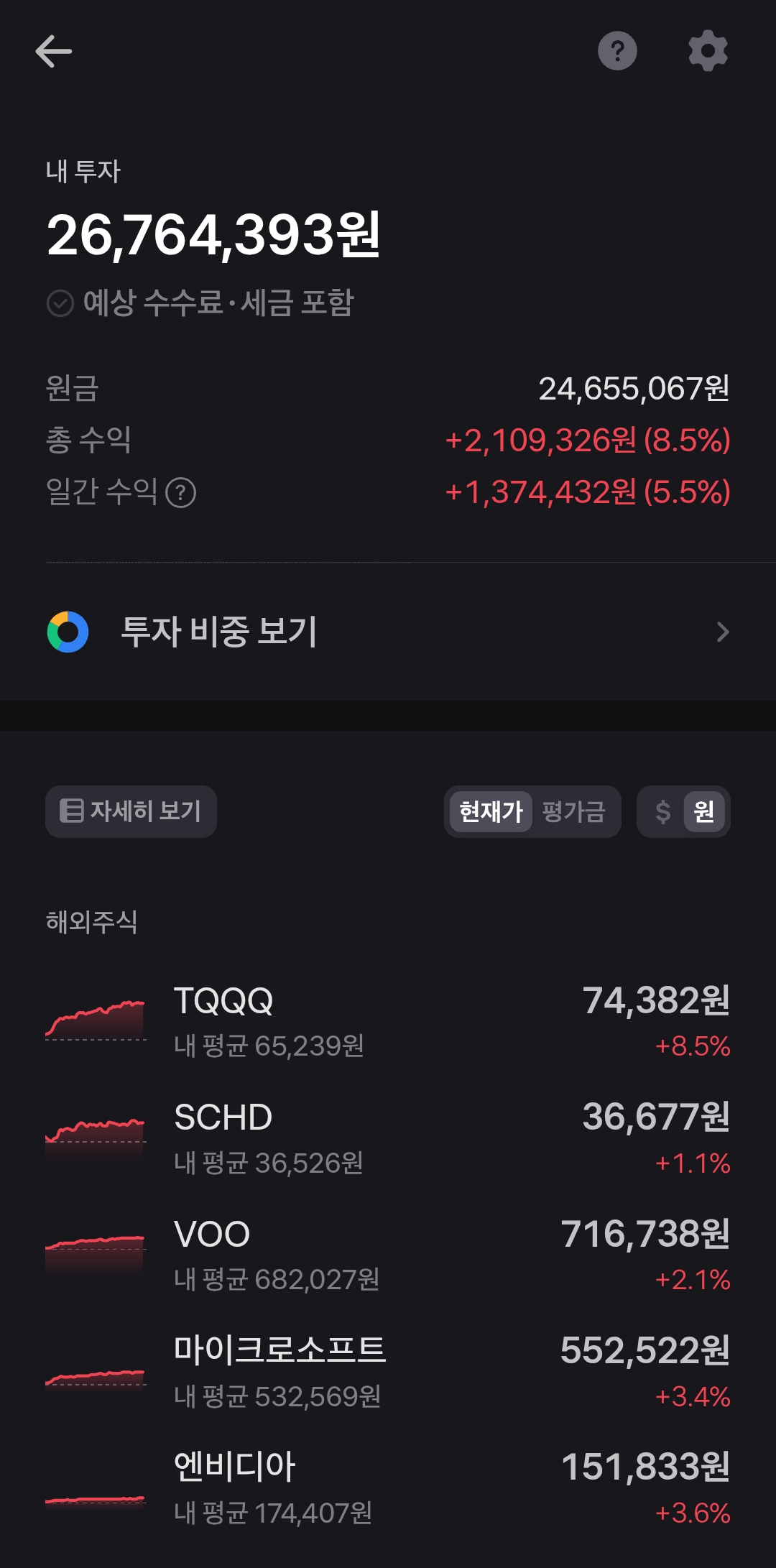Open 투자 비중 보기
Image resolution: width=776 pixels, height=1568 pixels.
(388, 632)
